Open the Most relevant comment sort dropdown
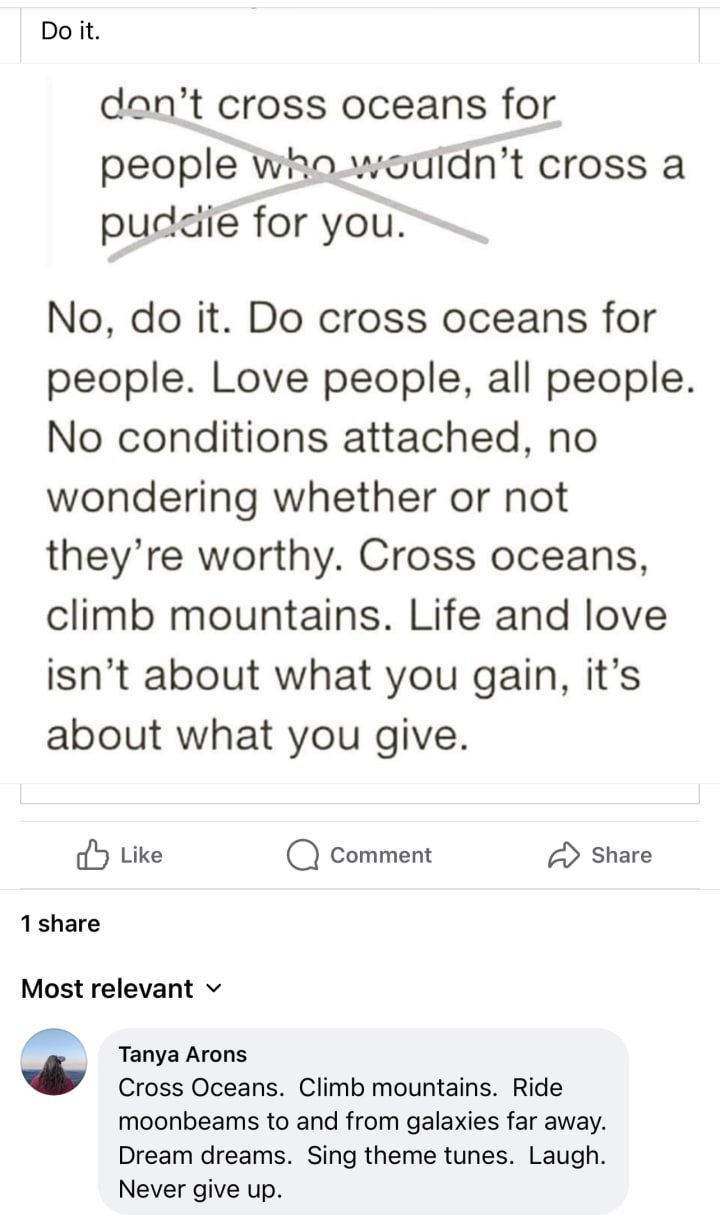 pos(120,989)
